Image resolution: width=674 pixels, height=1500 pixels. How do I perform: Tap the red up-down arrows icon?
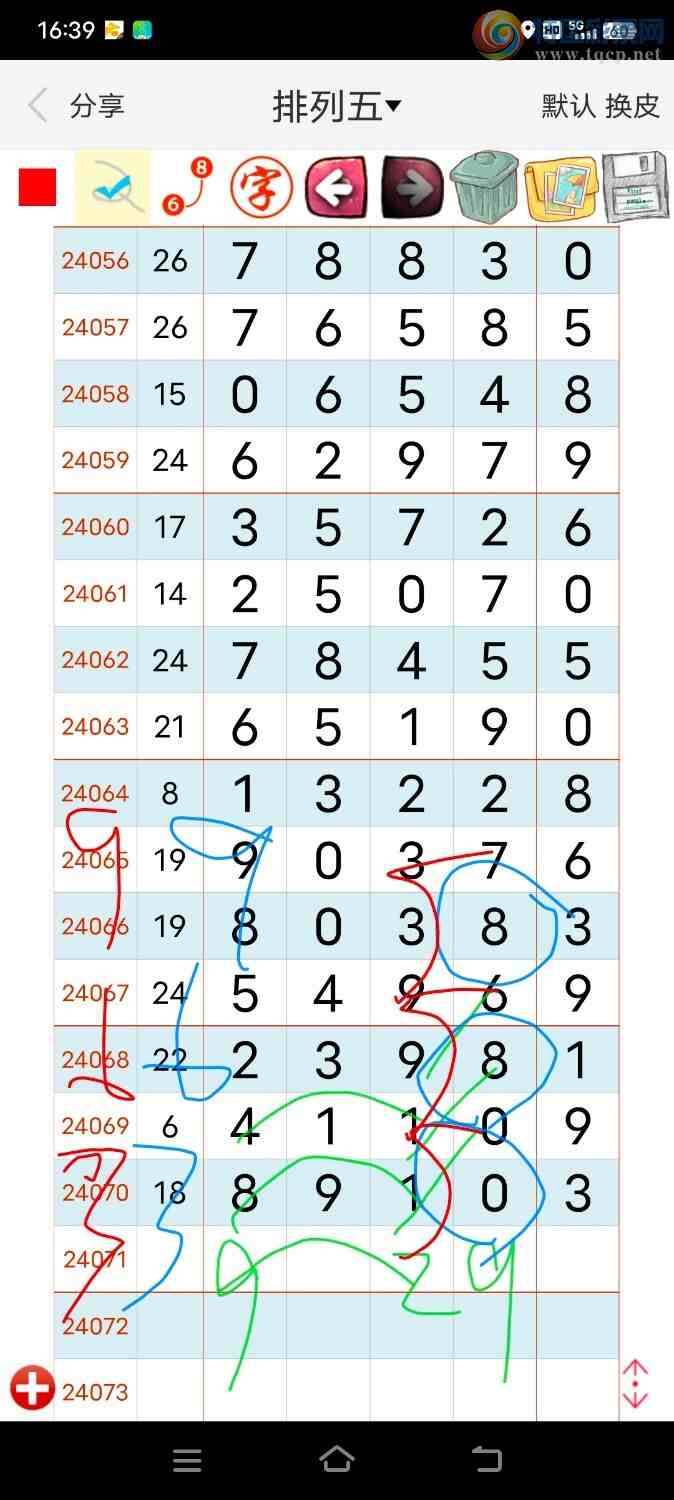coord(635,1384)
